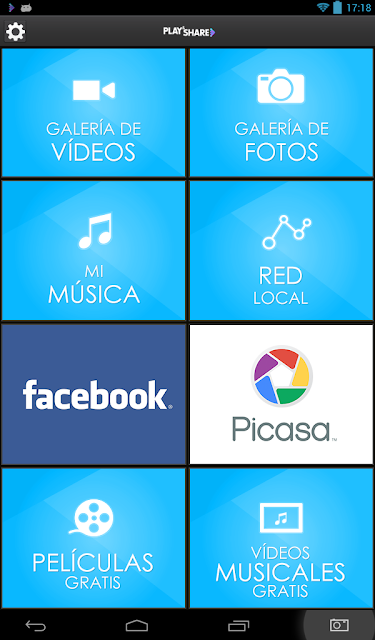Tap the system back button
375x640 pixels.
click(36, 625)
